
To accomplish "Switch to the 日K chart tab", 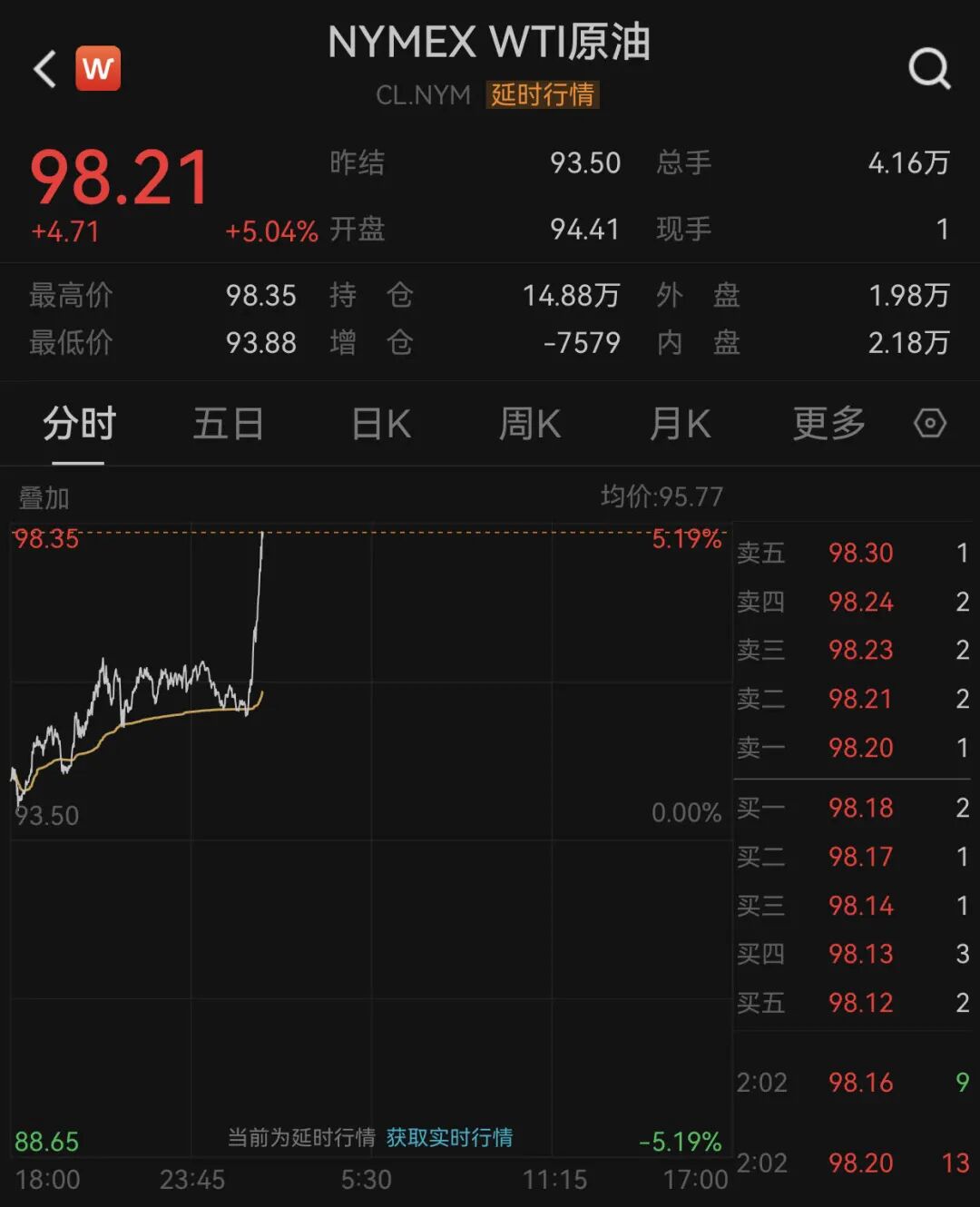I will (x=381, y=423).
